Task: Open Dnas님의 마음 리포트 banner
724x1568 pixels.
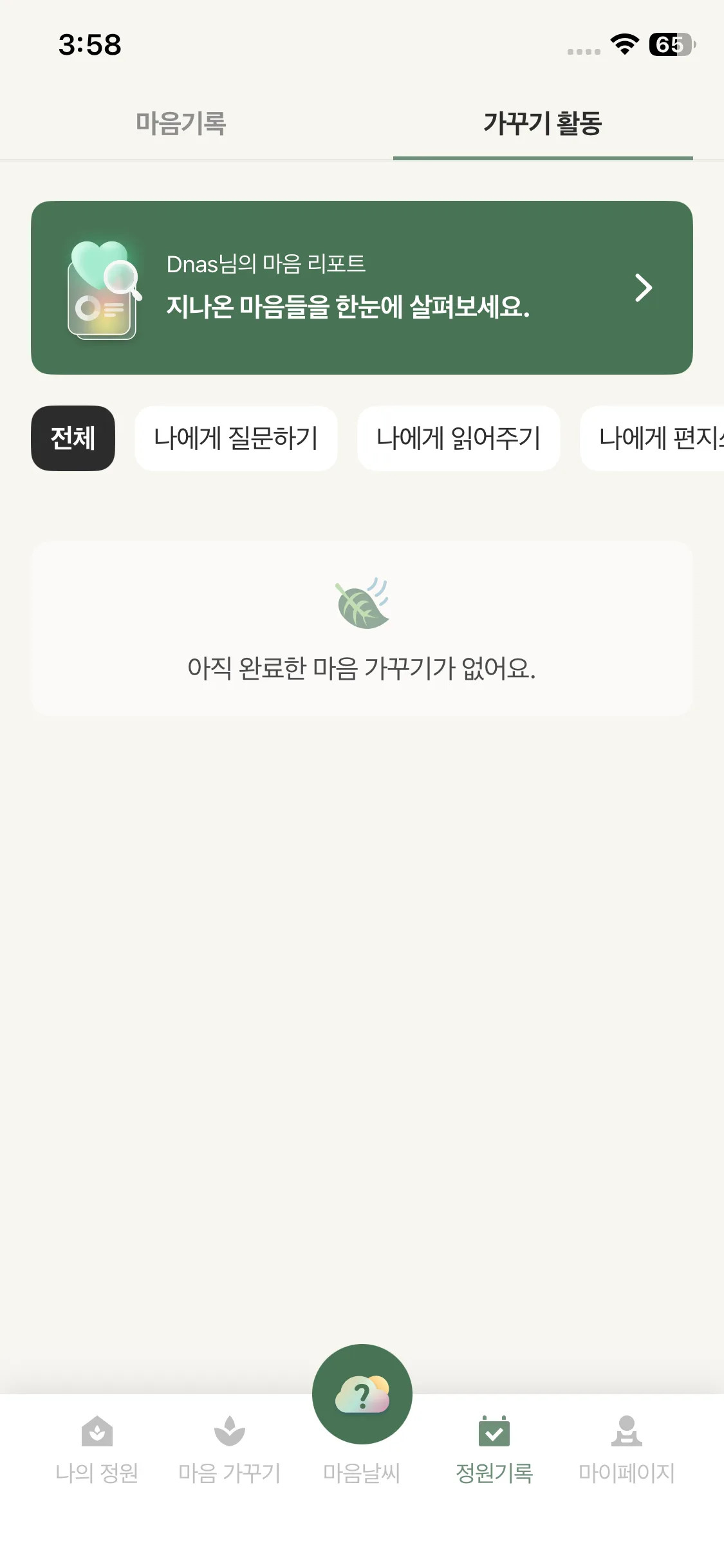Action: point(362,288)
